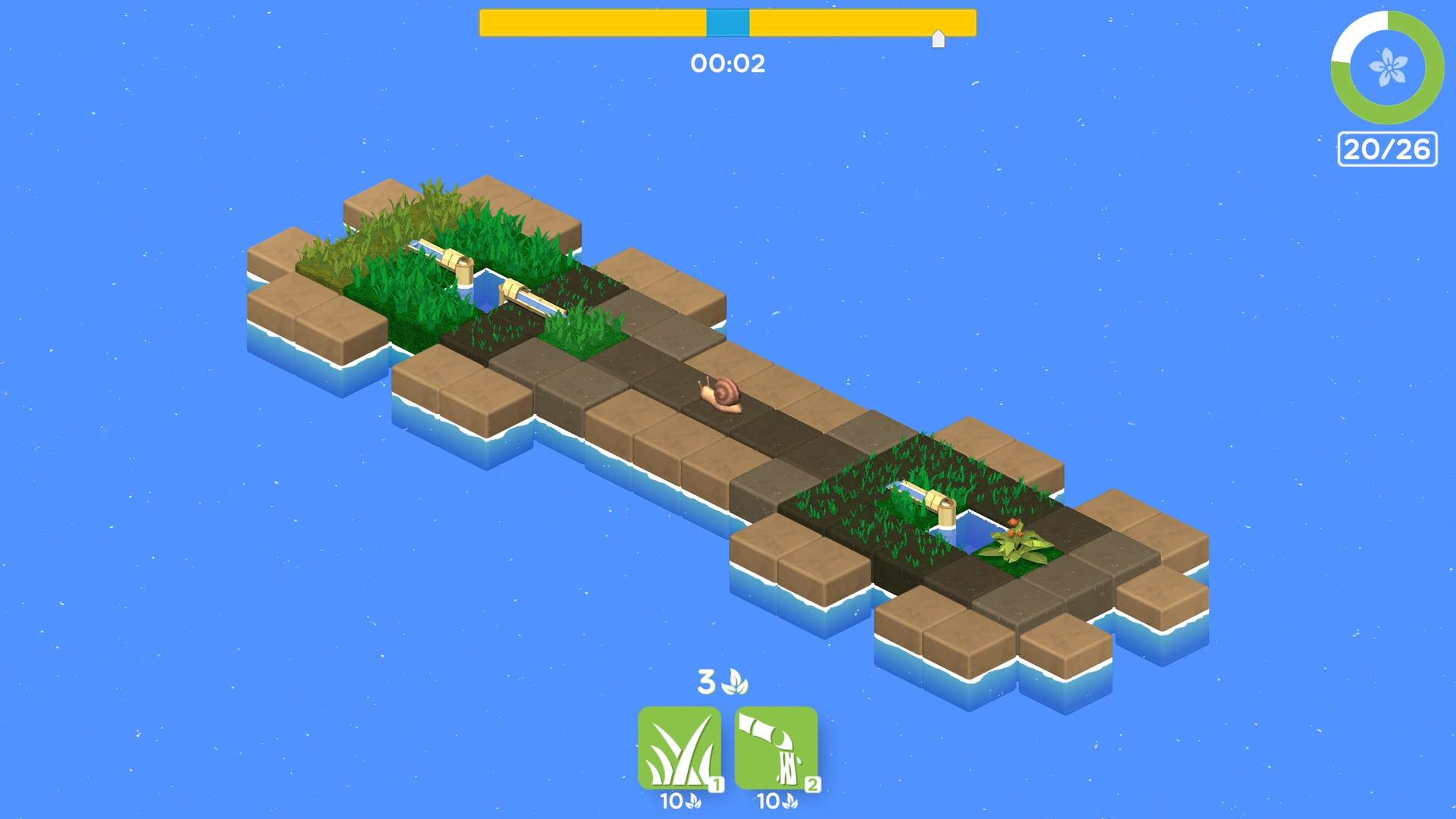Tap the snail on the path
1456x819 pixels.
(x=723, y=395)
